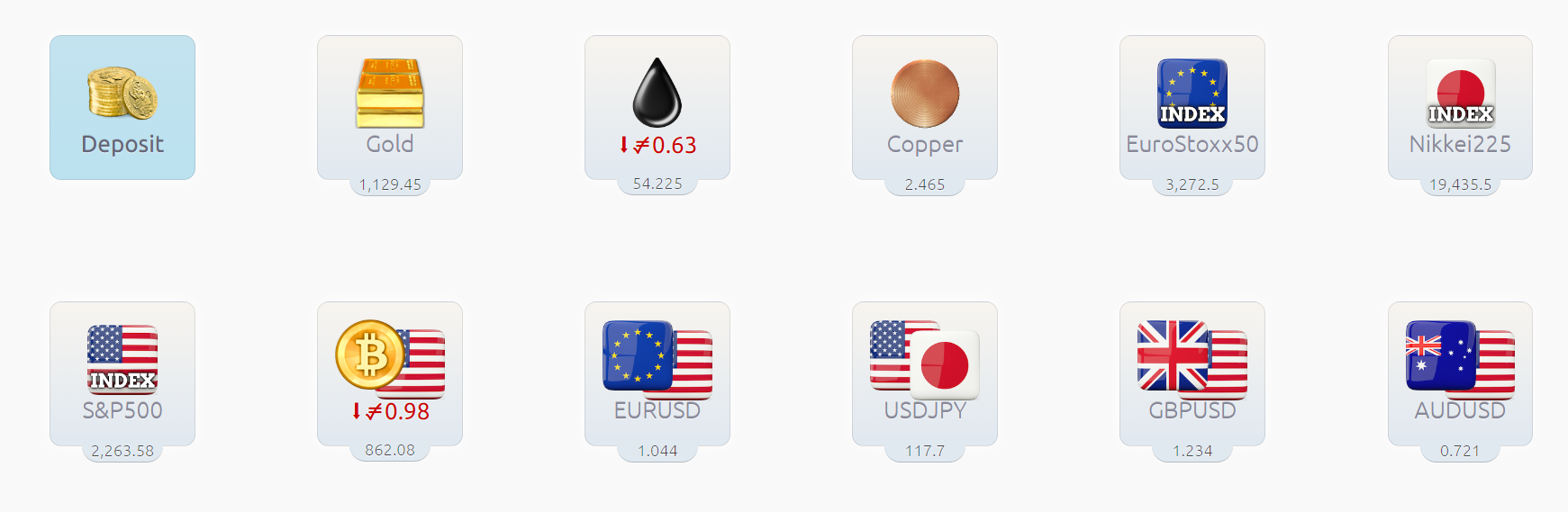This screenshot has height=512, width=1568.
Task: Open the S&P500 index tile
Action: tap(122, 373)
